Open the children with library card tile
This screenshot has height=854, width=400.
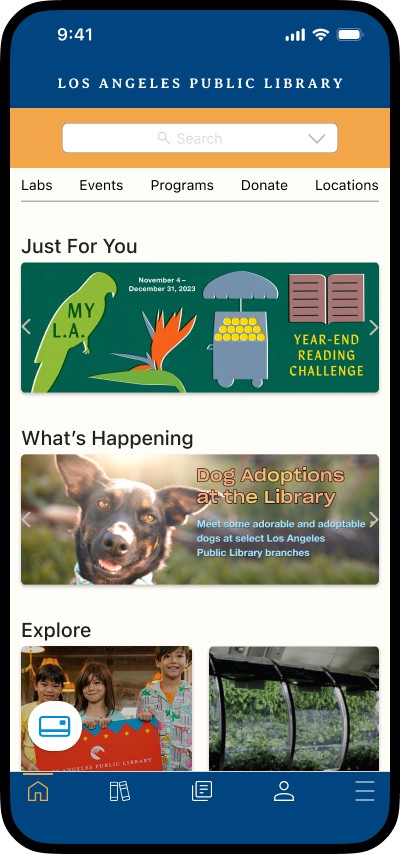coord(106,709)
